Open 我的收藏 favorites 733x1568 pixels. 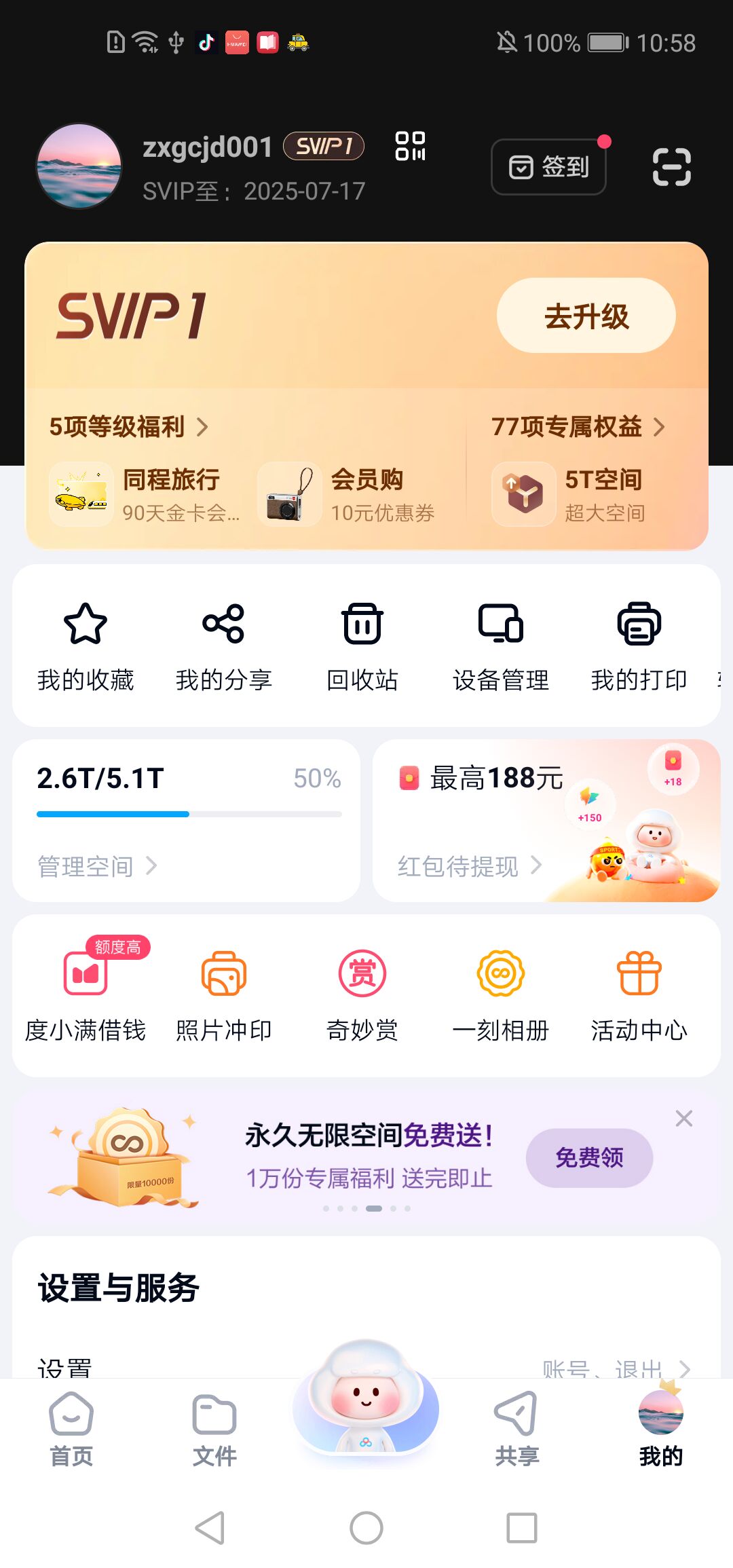(x=86, y=645)
